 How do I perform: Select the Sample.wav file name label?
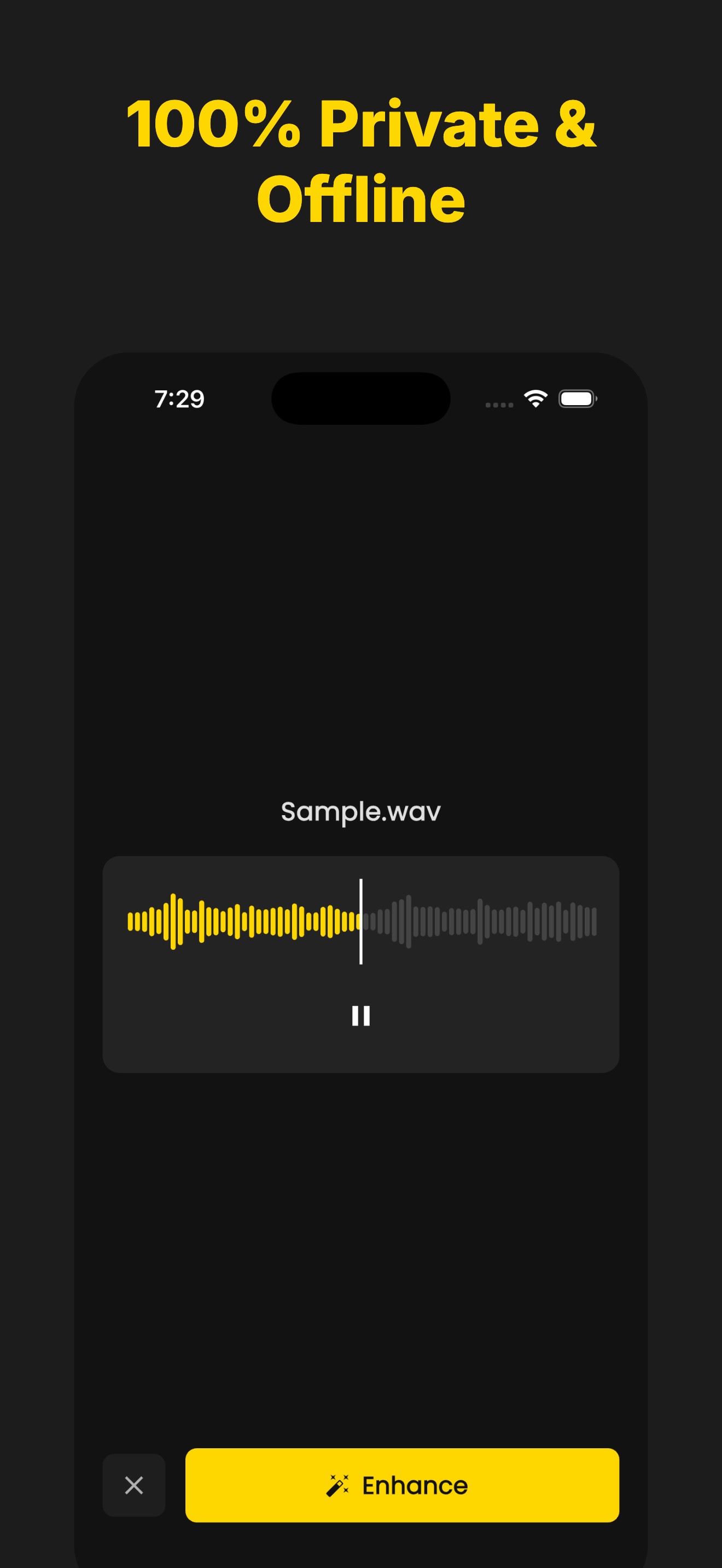[x=360, y=812]
